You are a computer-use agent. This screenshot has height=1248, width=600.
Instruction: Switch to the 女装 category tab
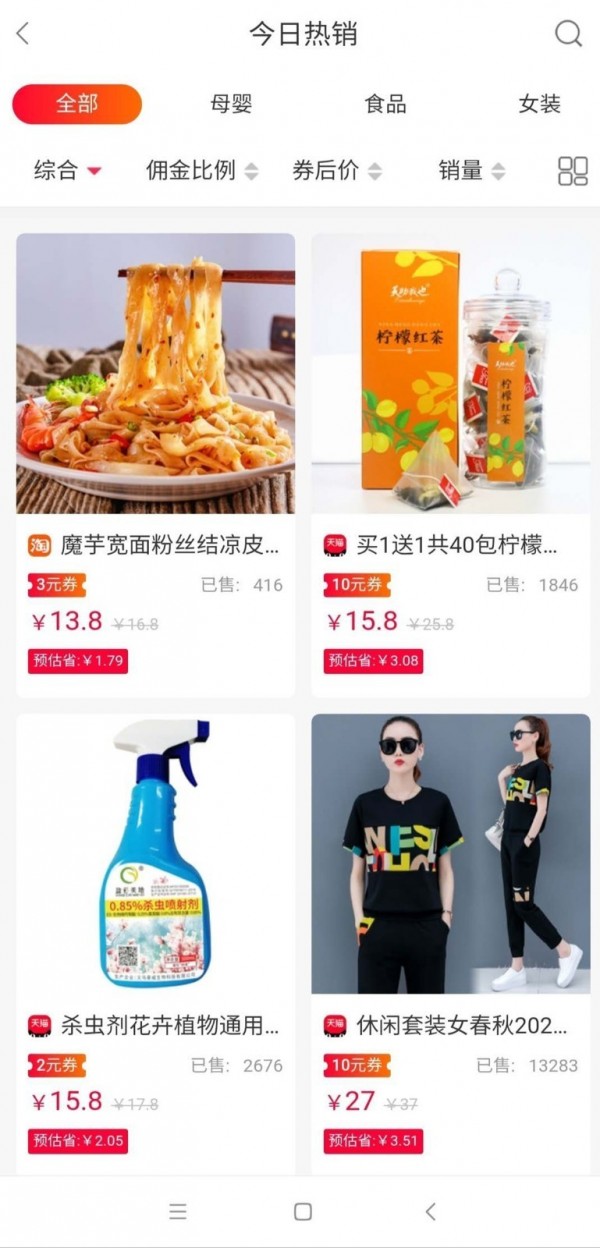click(539, 104)
